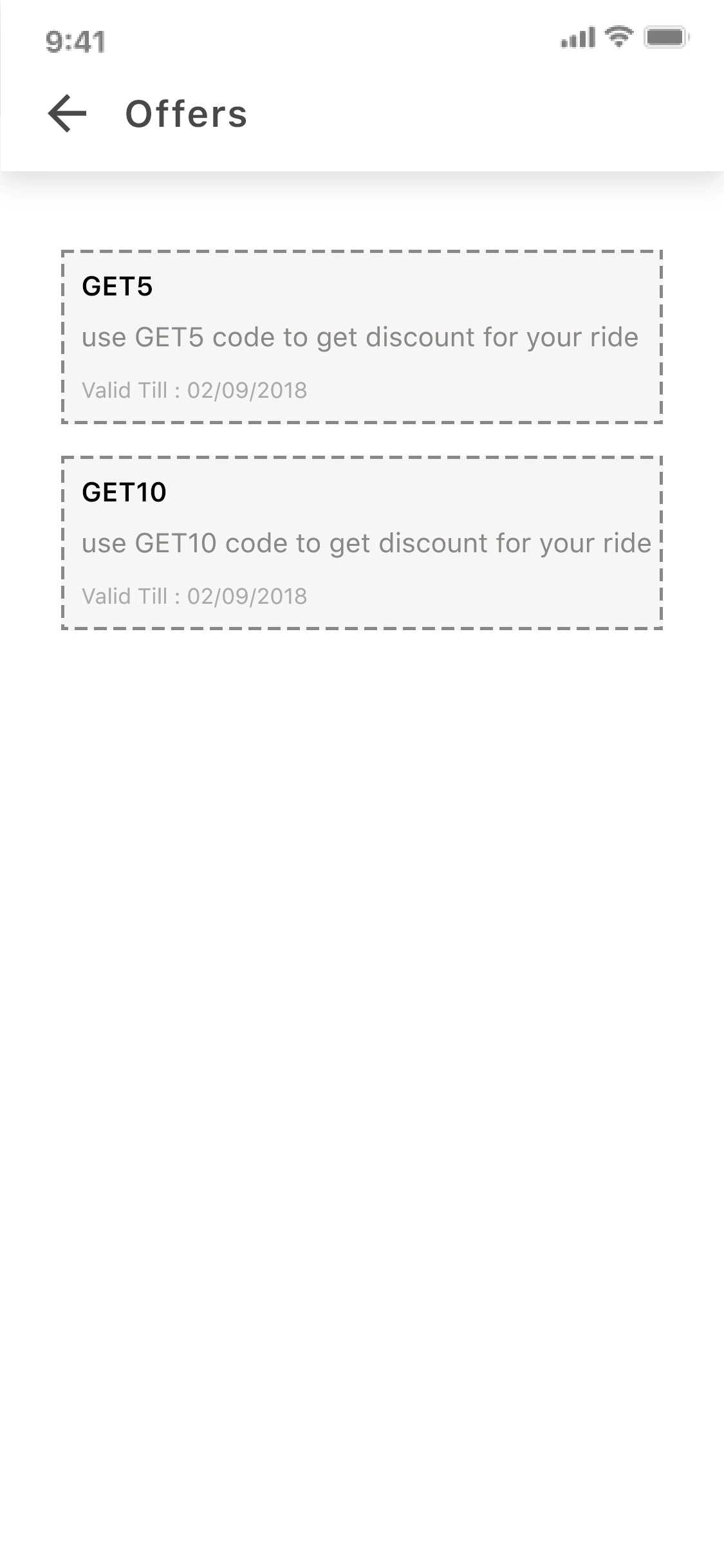Image resolution: width=724 pixels, height=1568 pixels.
Task: Tap the Offers page title
Action: click(x=186, y=114)
